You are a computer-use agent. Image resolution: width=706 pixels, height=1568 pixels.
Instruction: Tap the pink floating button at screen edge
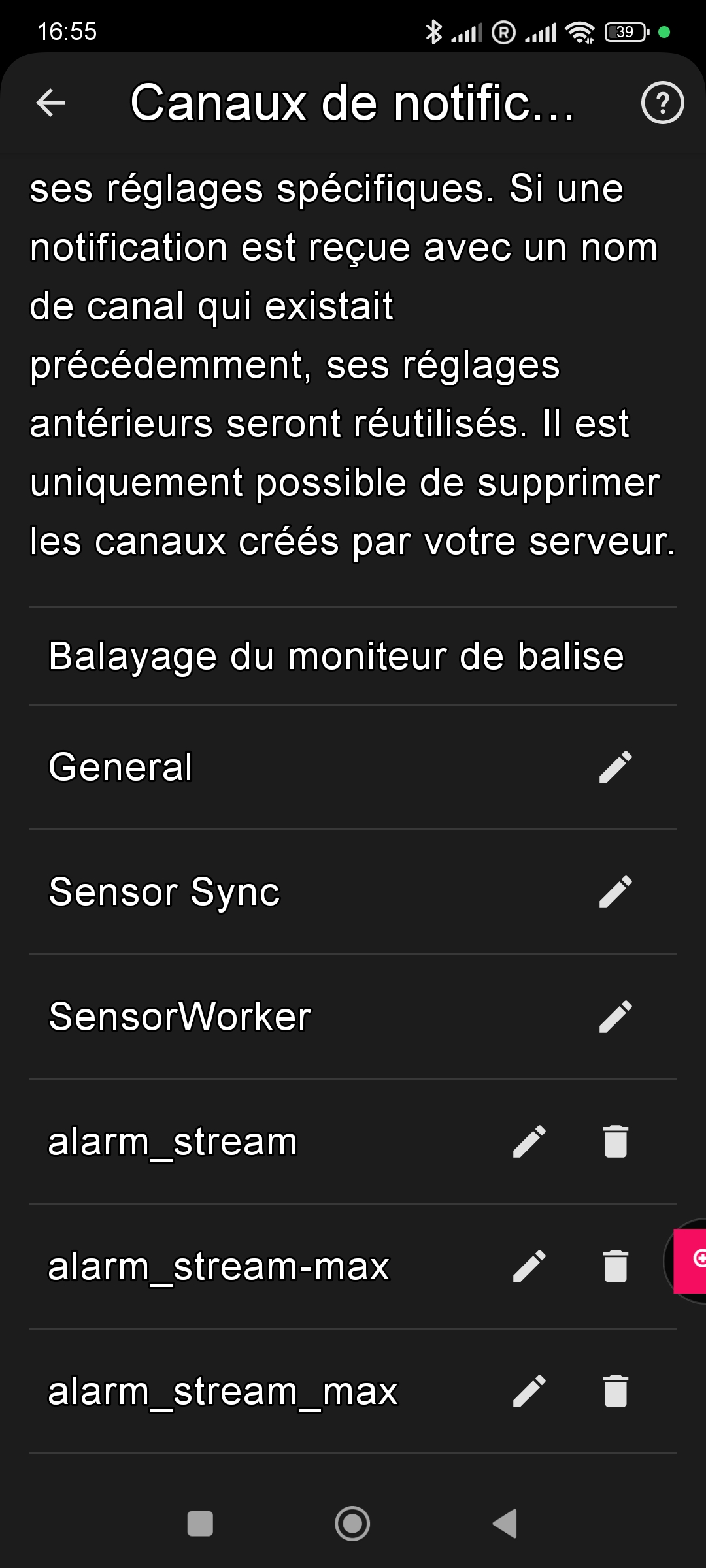coord(690,1261)
